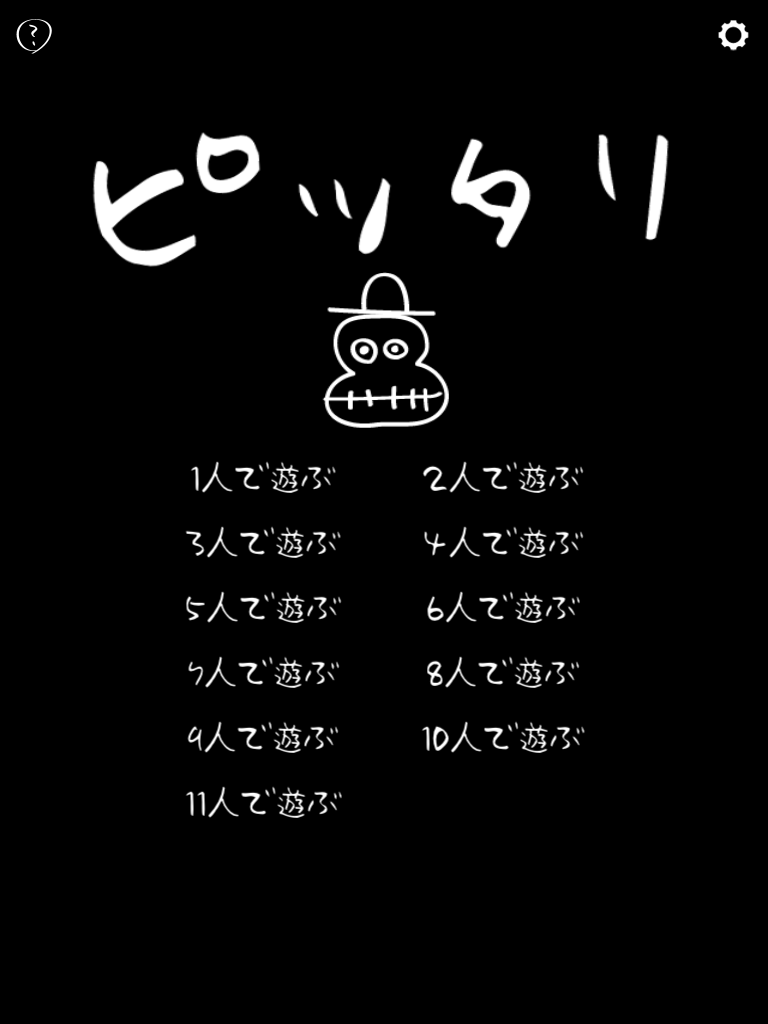Start a game with 1人で遊ぶ

click(261, 479)
